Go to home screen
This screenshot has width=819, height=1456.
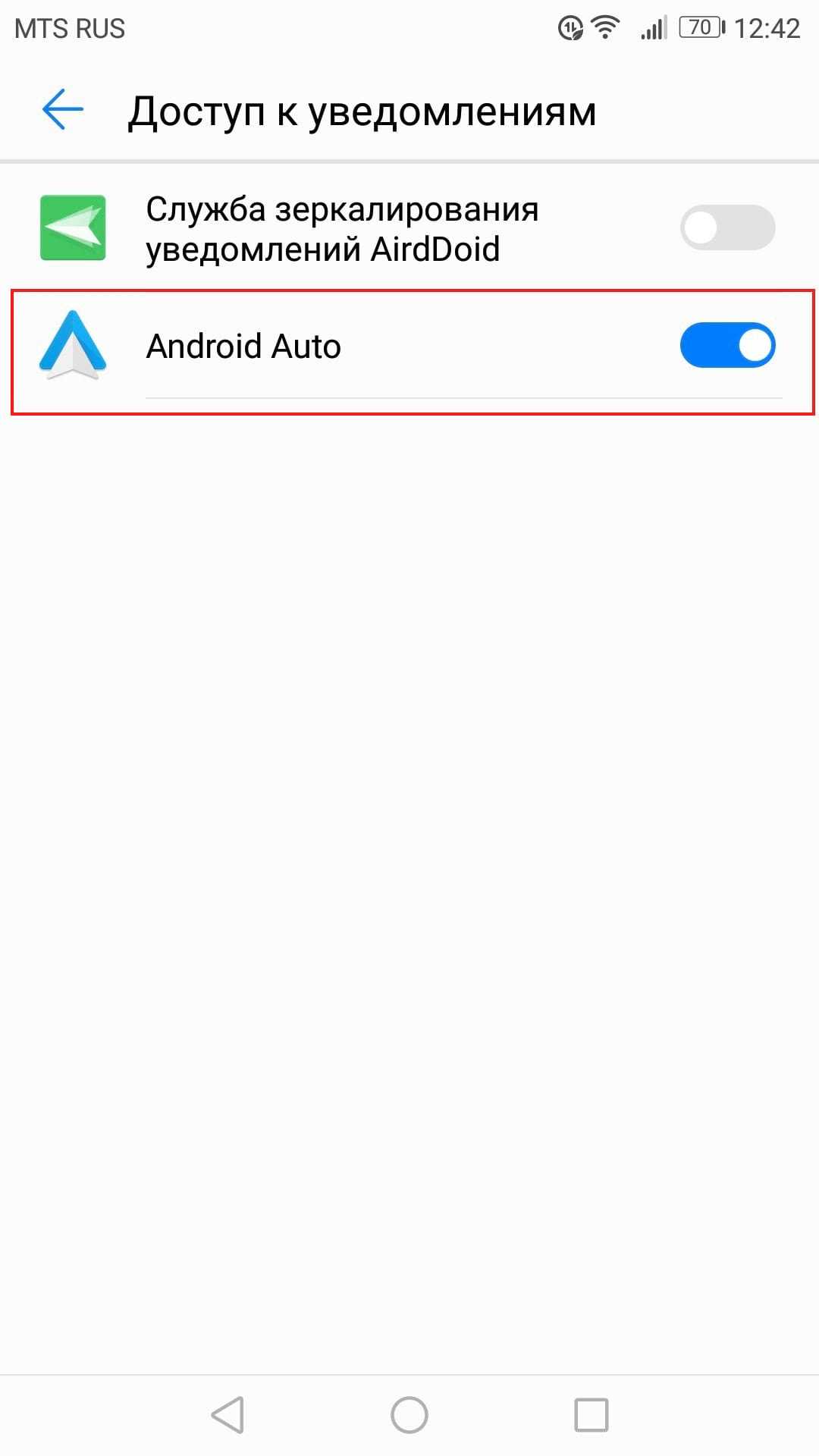pos(409,1415)
